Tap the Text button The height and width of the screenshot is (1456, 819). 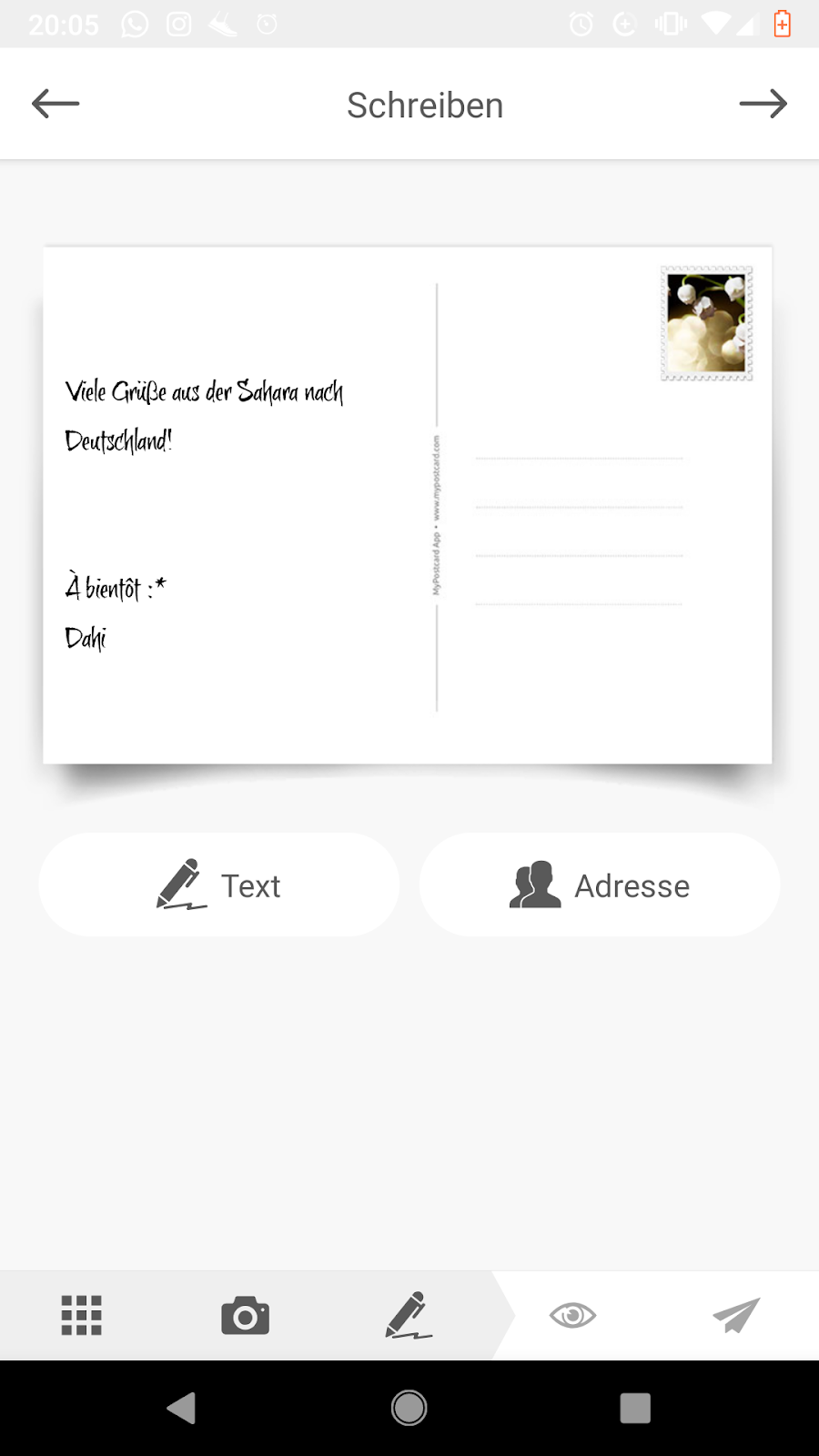(218, 885)
